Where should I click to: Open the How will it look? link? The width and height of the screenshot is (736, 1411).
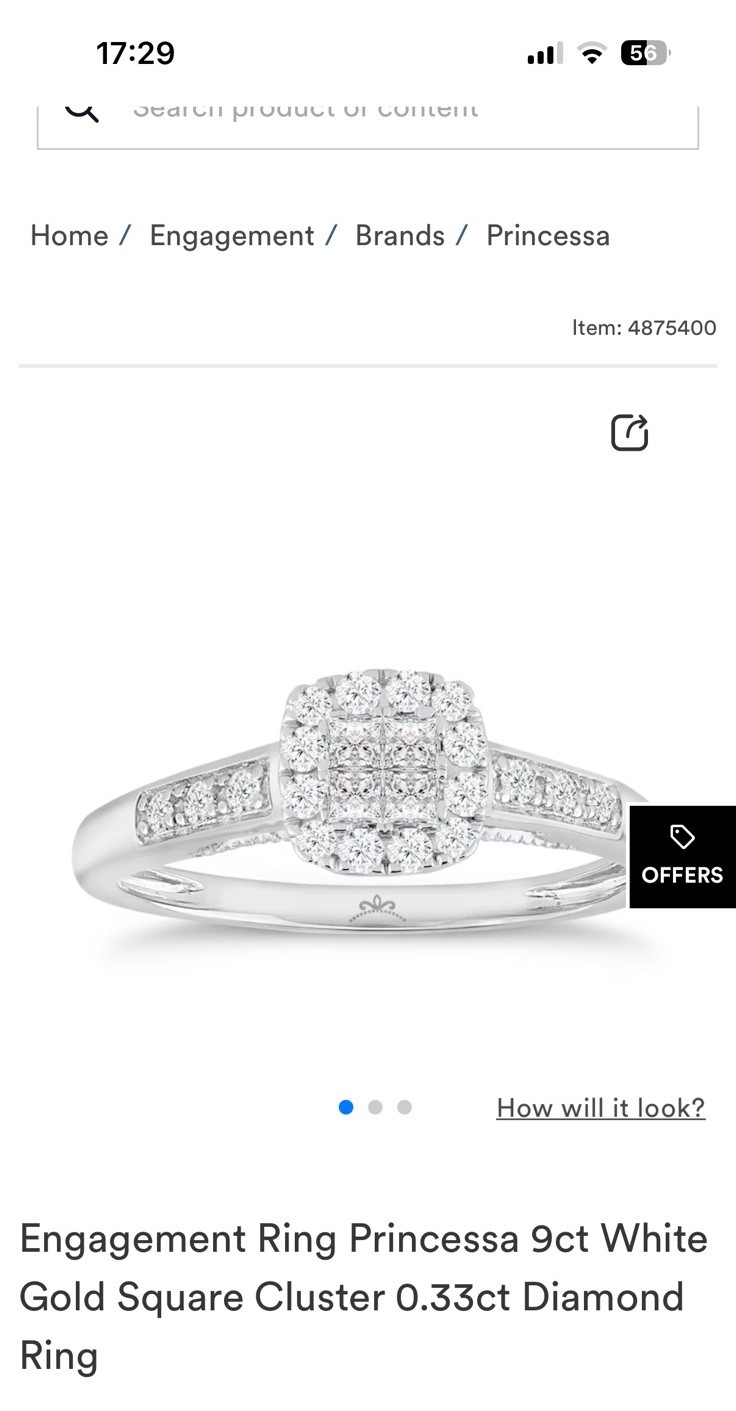tap(600, 1108)
